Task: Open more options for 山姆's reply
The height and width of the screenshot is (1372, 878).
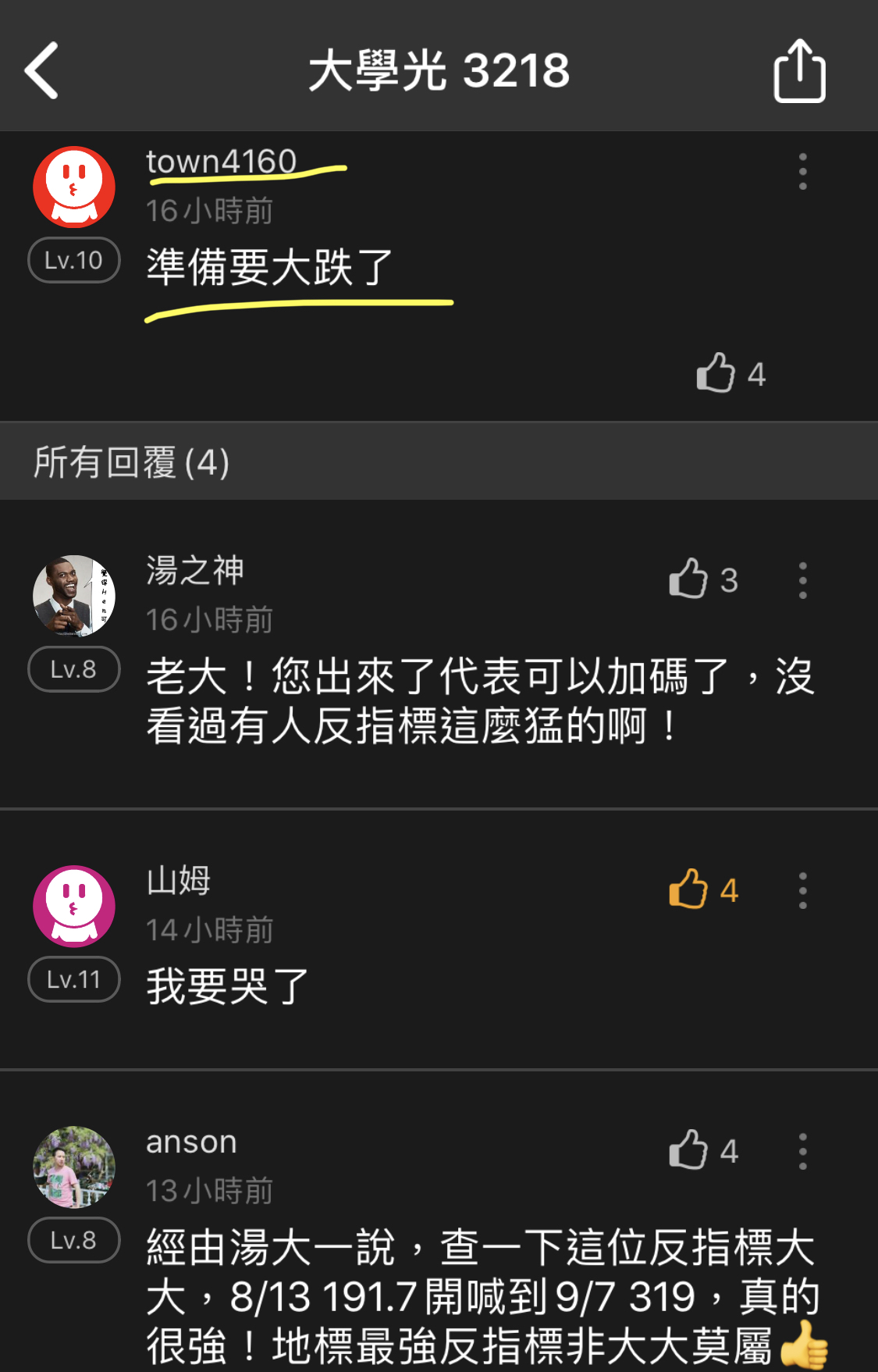Action: pos(802,890)
